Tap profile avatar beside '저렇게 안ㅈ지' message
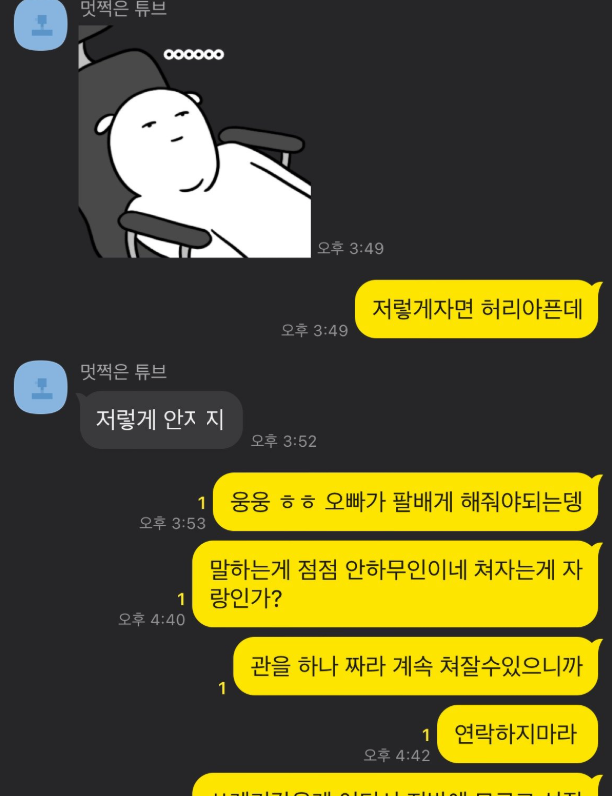 [41, 386]
